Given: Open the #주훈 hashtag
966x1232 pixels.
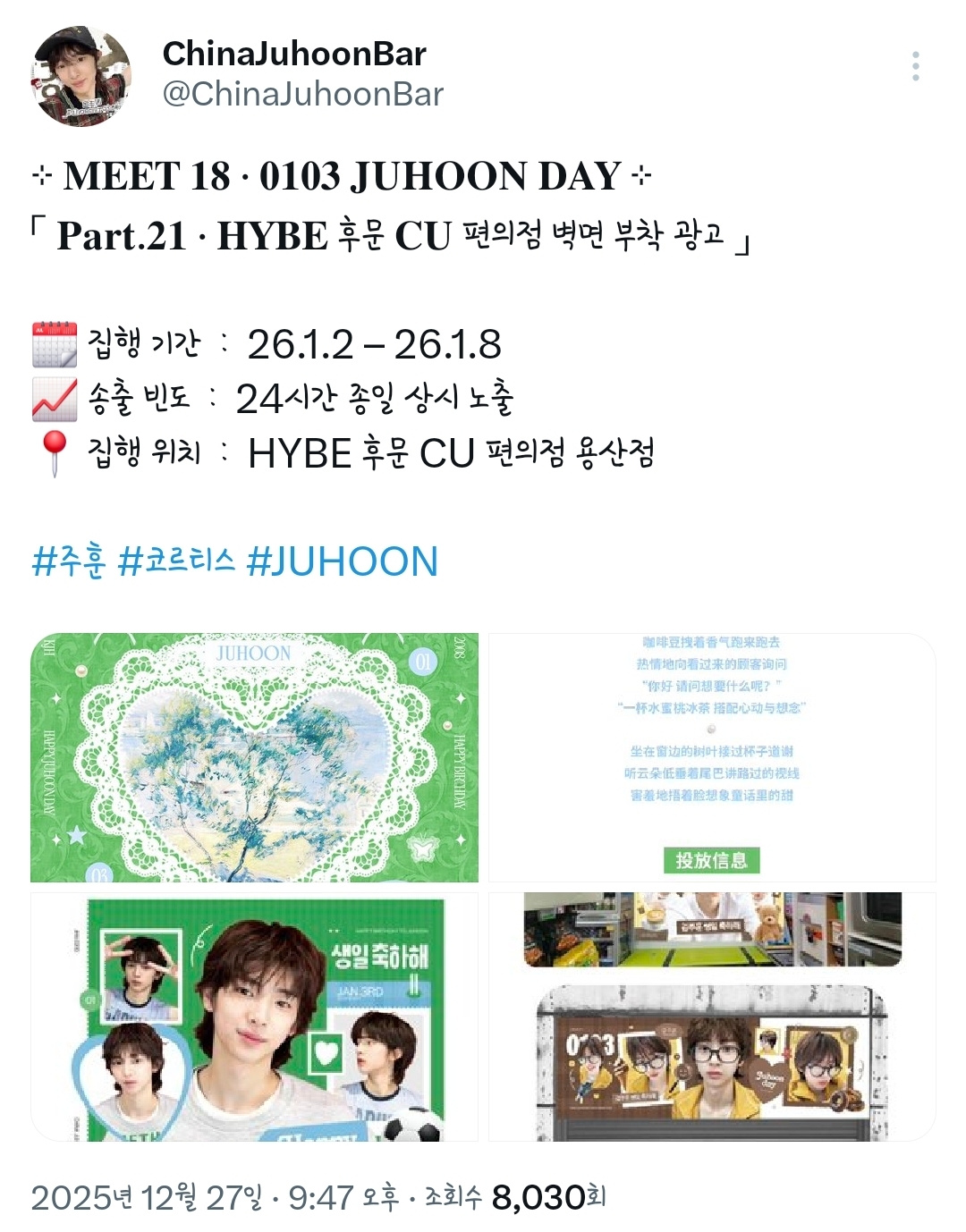Looking at the screenshot, I should pyautogui.click(x=68, y=561).
